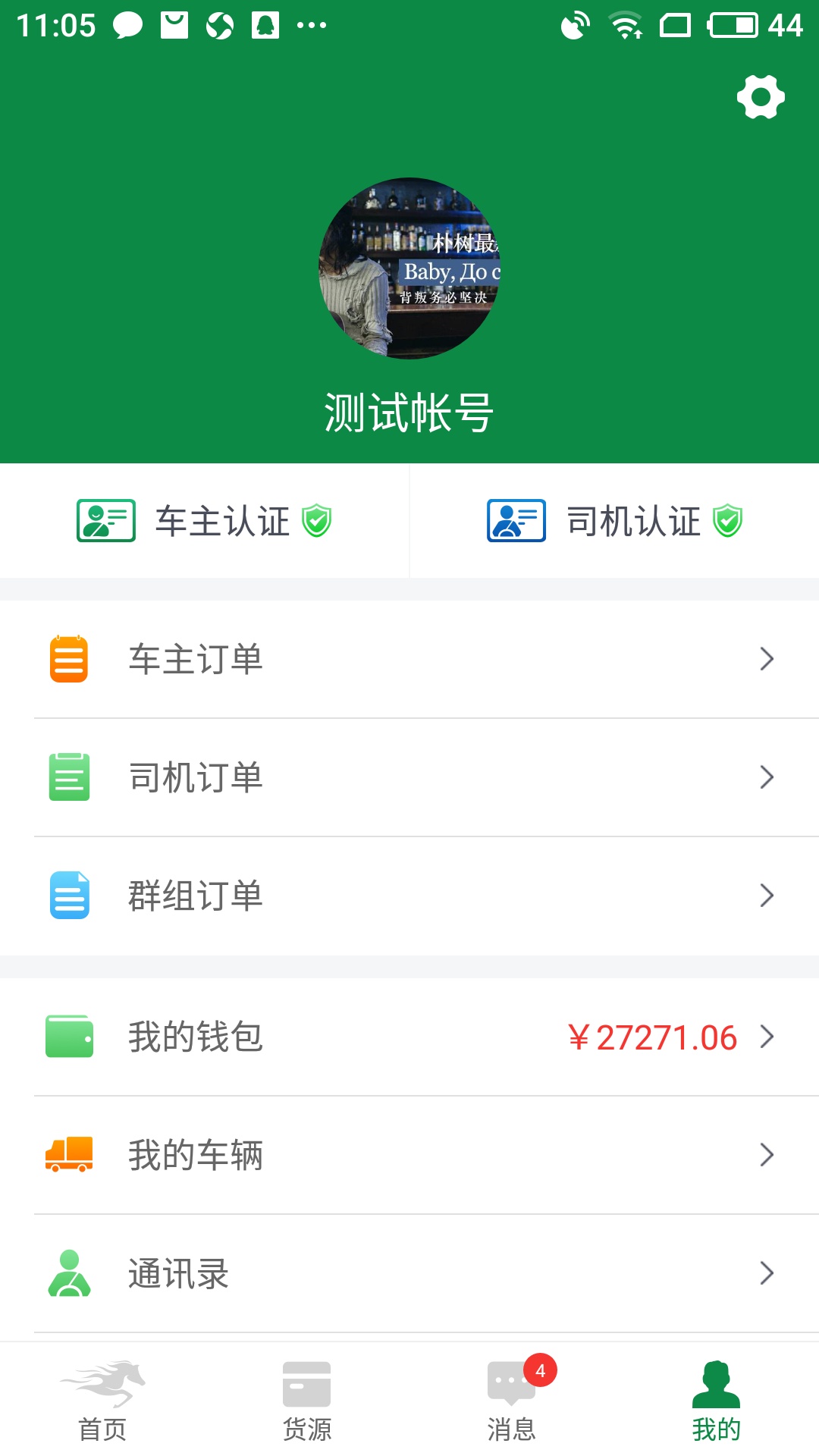Click the verified badge next to 司机认证
The image size is (819, 1456).
[726, 521]
